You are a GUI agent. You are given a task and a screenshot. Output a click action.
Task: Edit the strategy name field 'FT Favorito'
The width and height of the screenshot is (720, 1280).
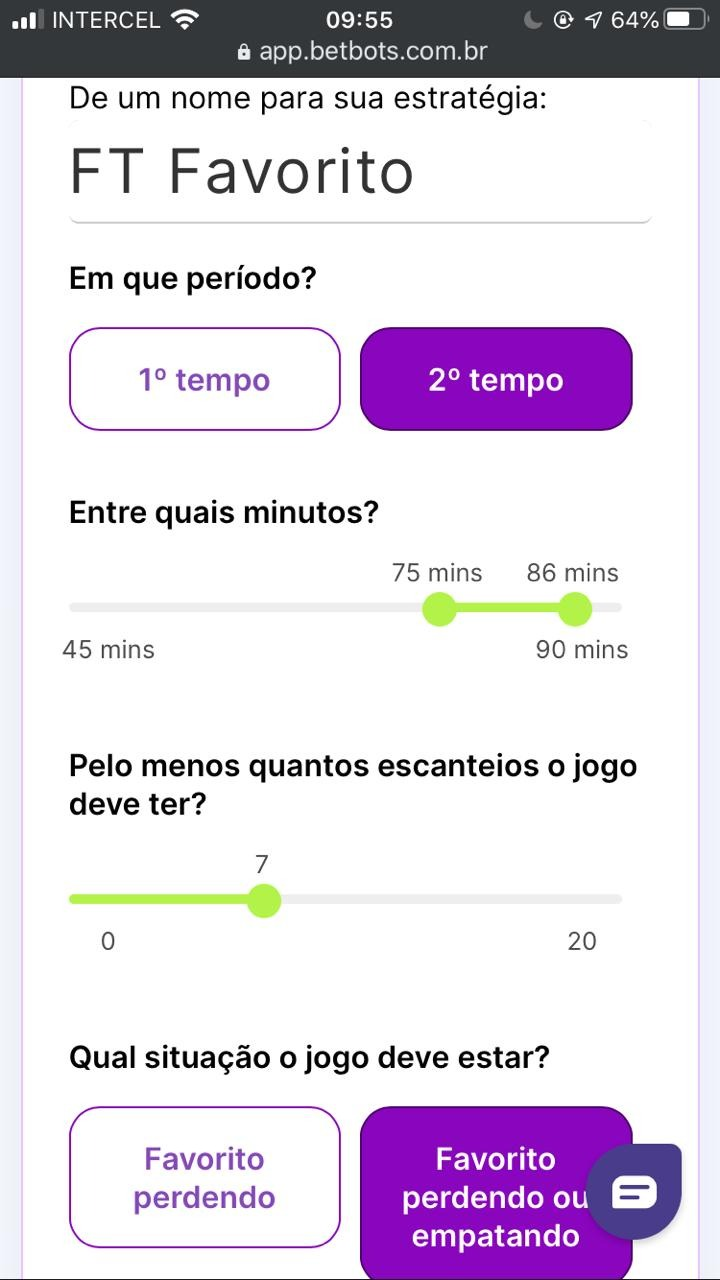click(x=360, y=171)
